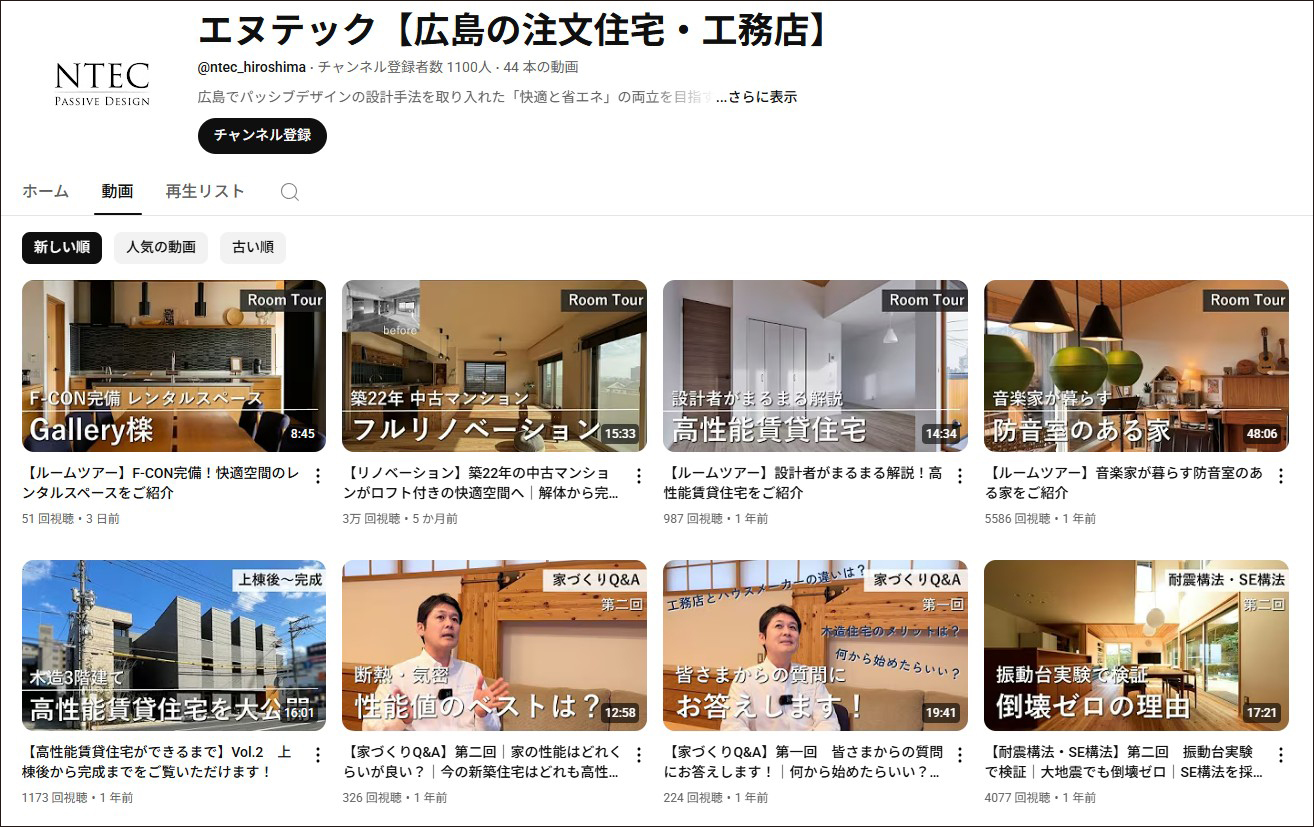Viewport: 1314px width, 827px height.
Task: Select the 古い順 sort chip
Action: point(253,247)
